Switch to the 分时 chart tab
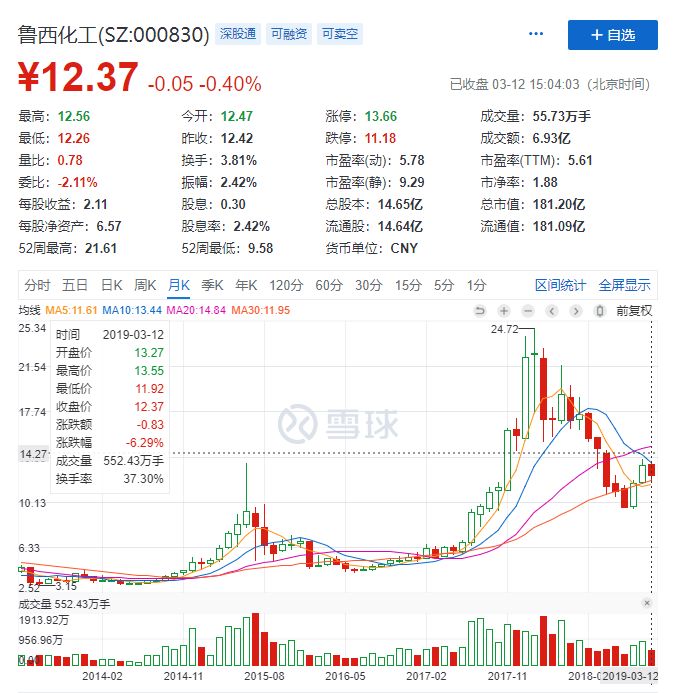674x693 pixels. [x=37, y=285]
